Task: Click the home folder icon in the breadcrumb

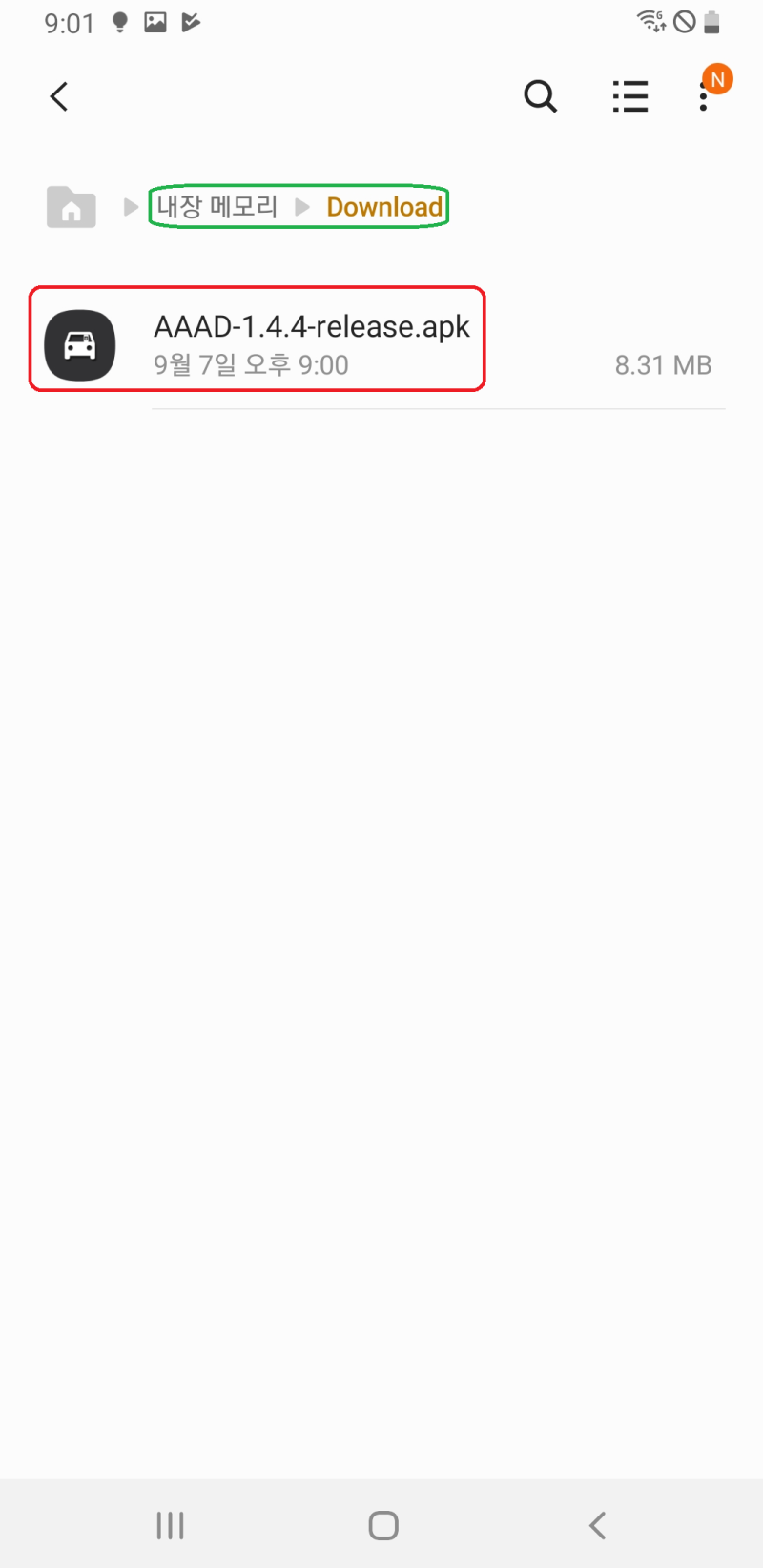Action: pyautogui.click(x=71, y=207)
